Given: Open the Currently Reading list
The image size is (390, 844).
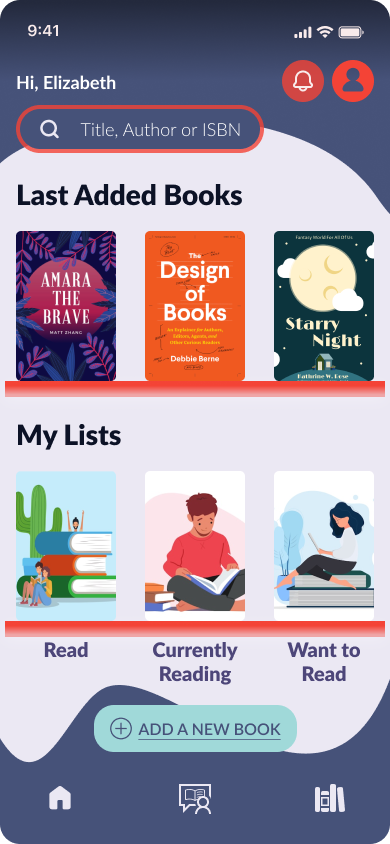Looking at the screenshot, I should 195,546.
